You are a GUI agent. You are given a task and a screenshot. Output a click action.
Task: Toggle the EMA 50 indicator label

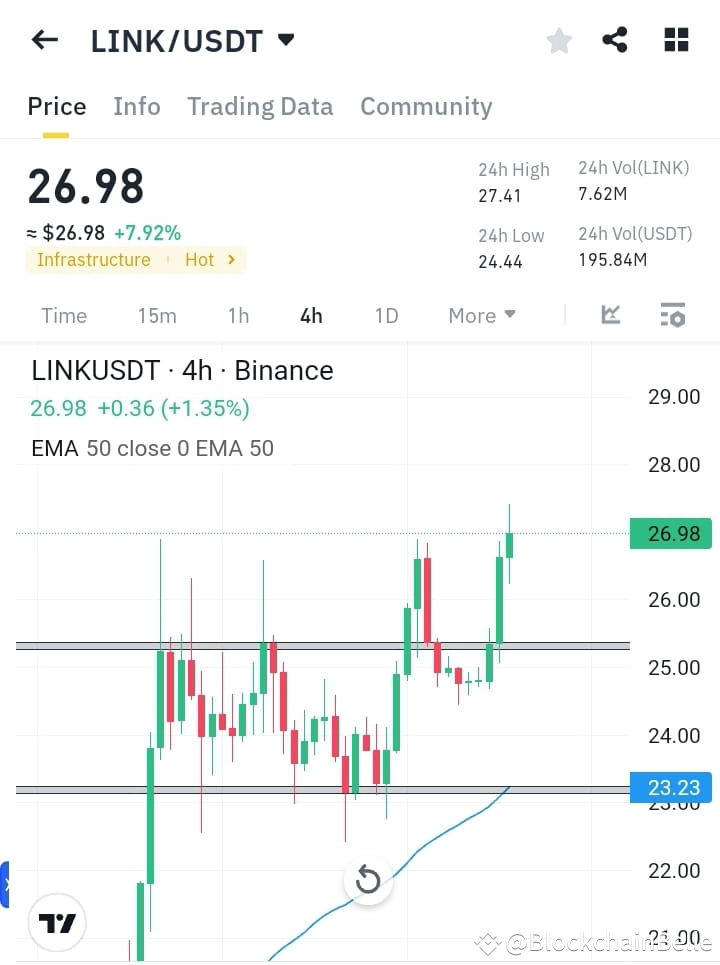pyautogui.click(x=152, y=448)
